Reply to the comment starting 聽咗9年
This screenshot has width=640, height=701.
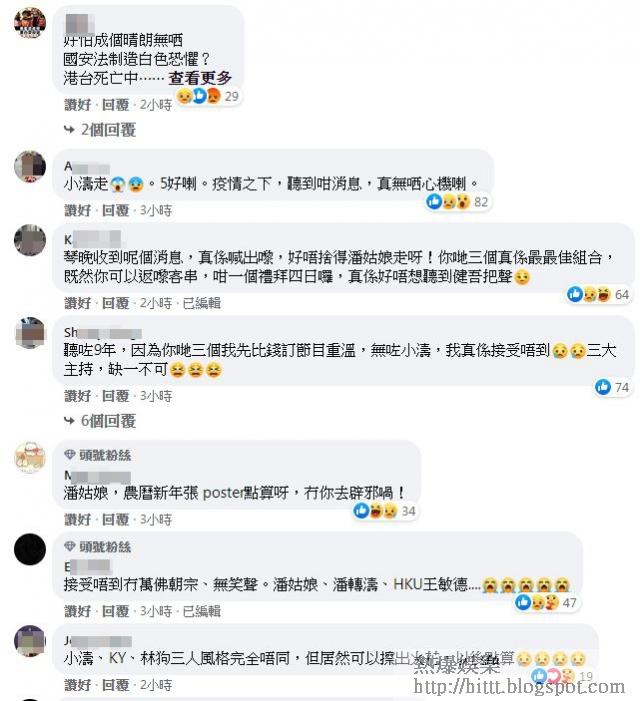pos(115,396)
